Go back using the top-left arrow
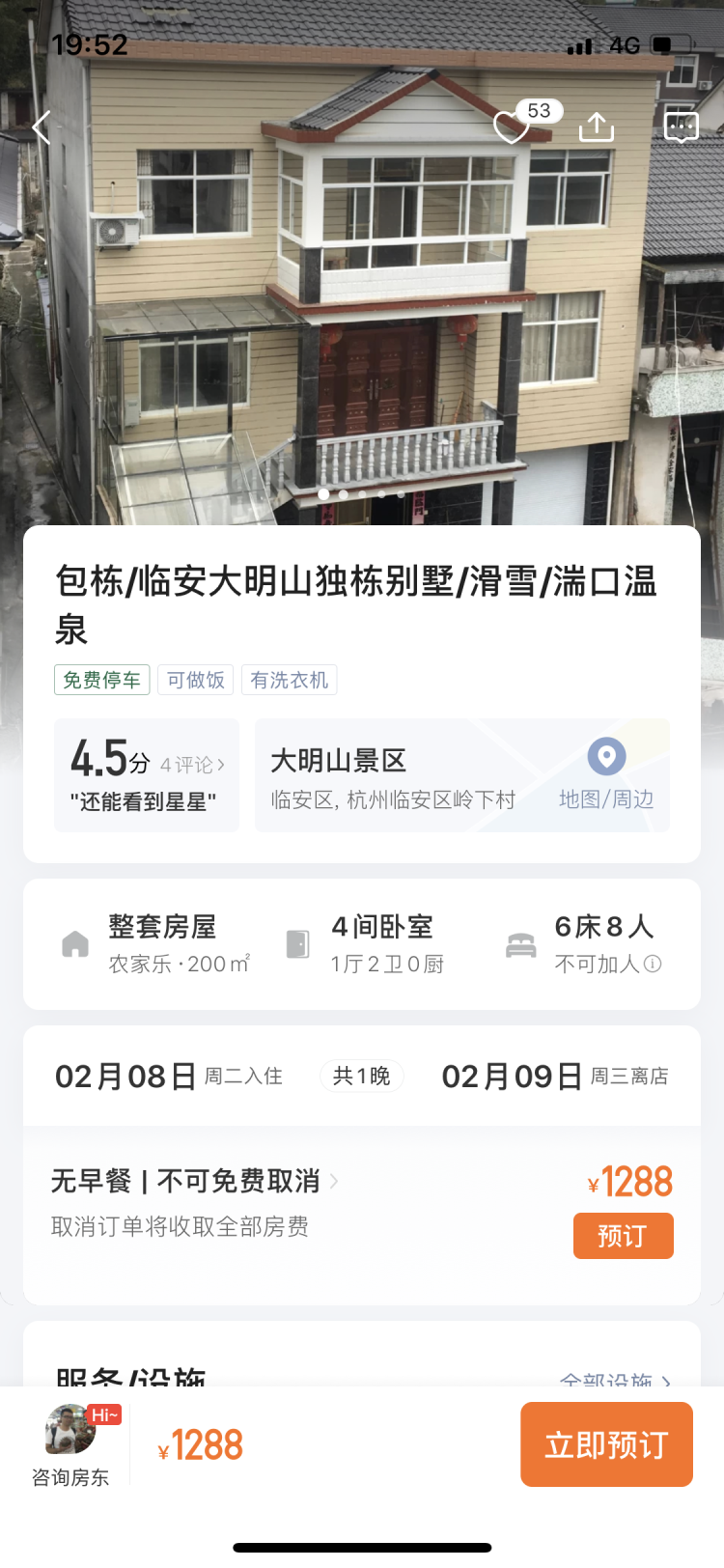Screen dimensions: 724x1568 click(x=42, y=127)
